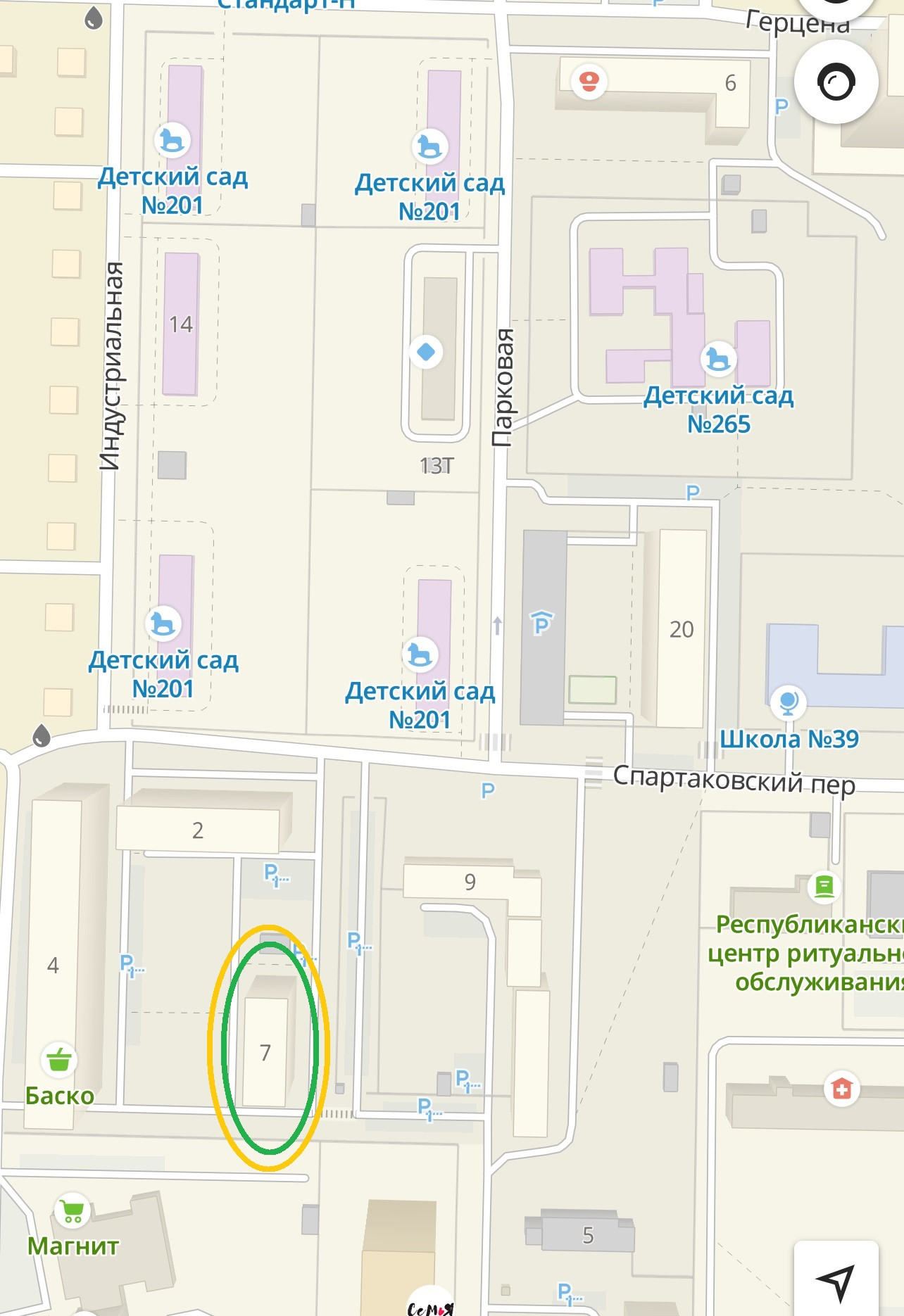
Task: Select the Баско store marker
Action: (x=59, y=1059)
